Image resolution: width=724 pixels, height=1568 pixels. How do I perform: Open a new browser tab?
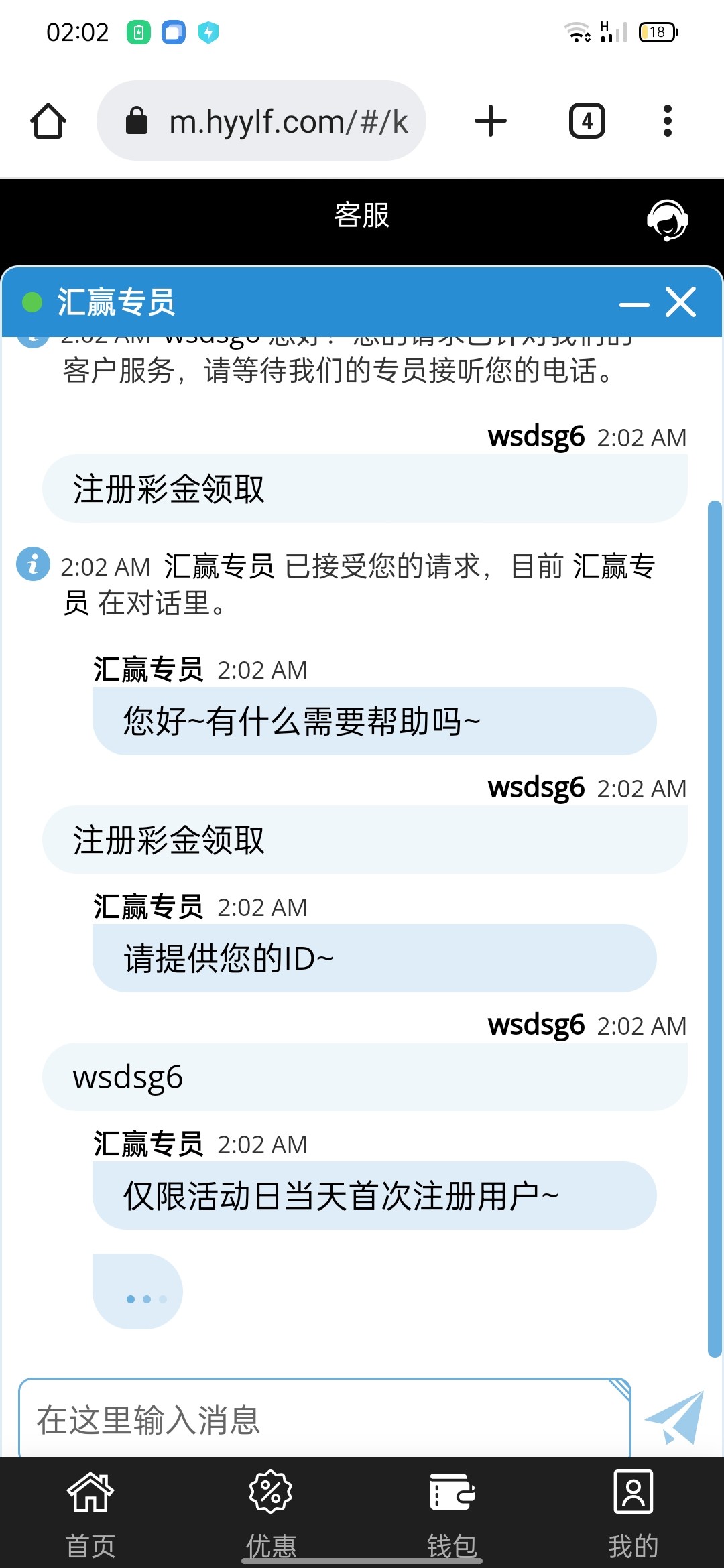point(491,121)
